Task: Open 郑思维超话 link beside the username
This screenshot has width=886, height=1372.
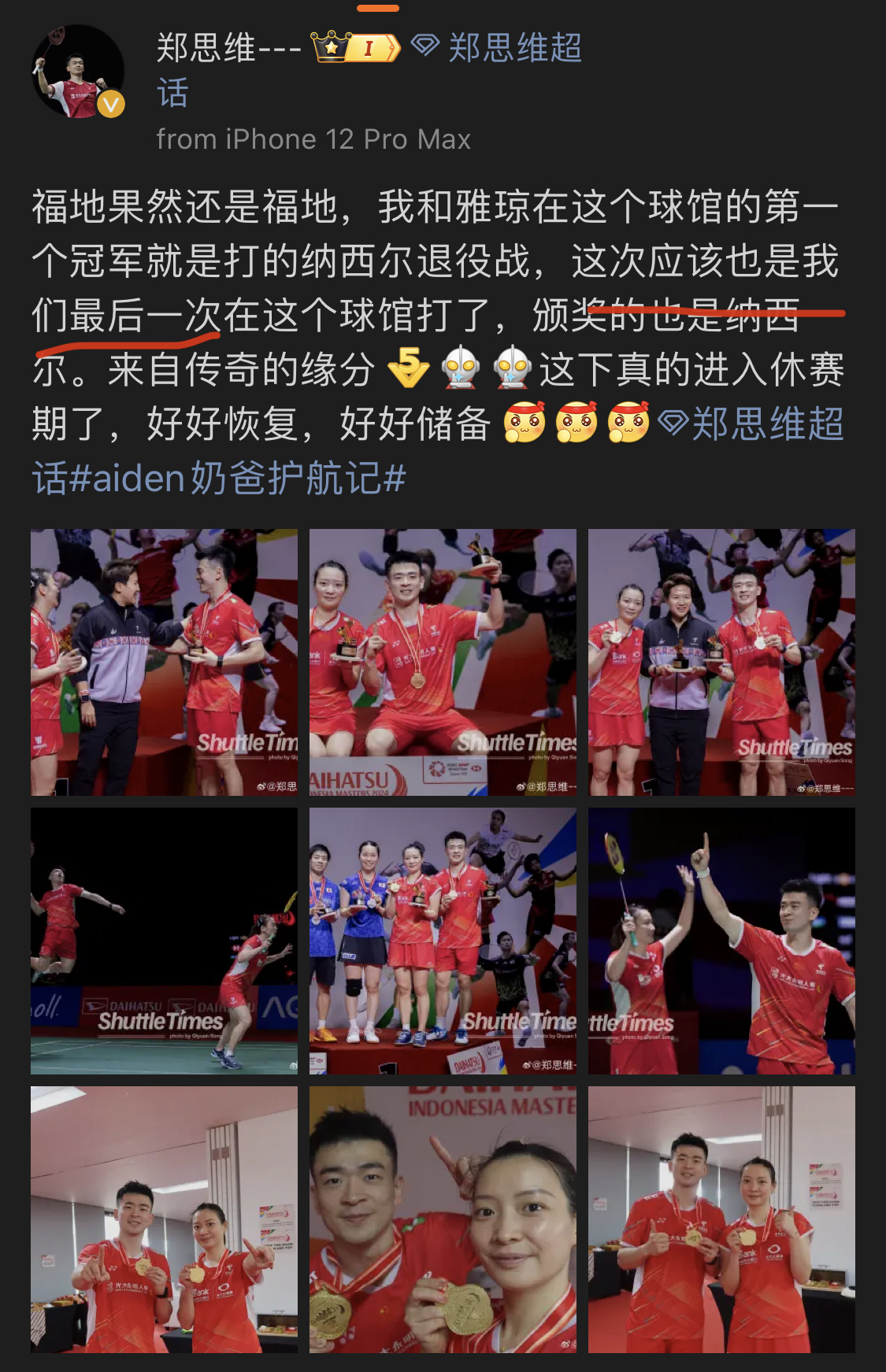Action: click(504, 49)
